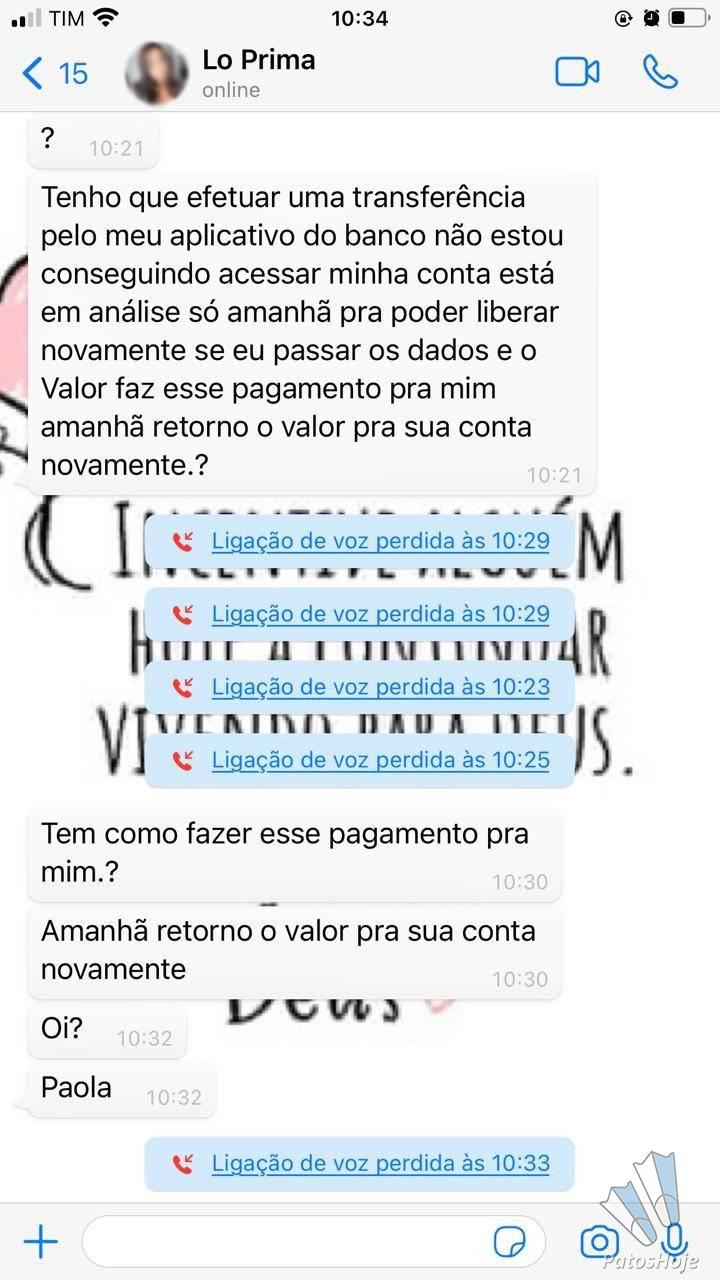Open Lo Prima's contact info
The height and width of the screenshot is (1280, 720).
point(258,73)
